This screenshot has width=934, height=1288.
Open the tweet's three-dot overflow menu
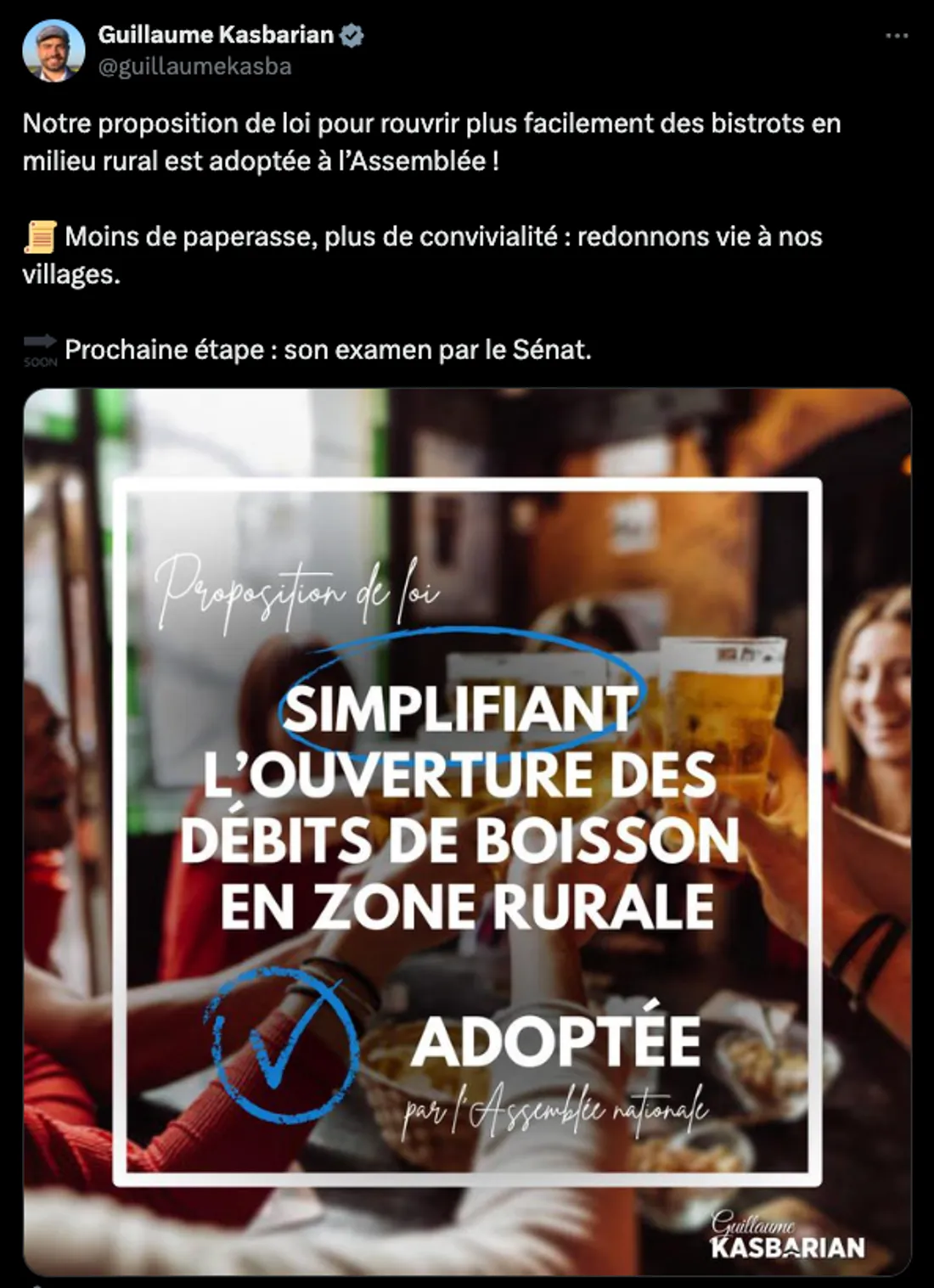[897, 37]
